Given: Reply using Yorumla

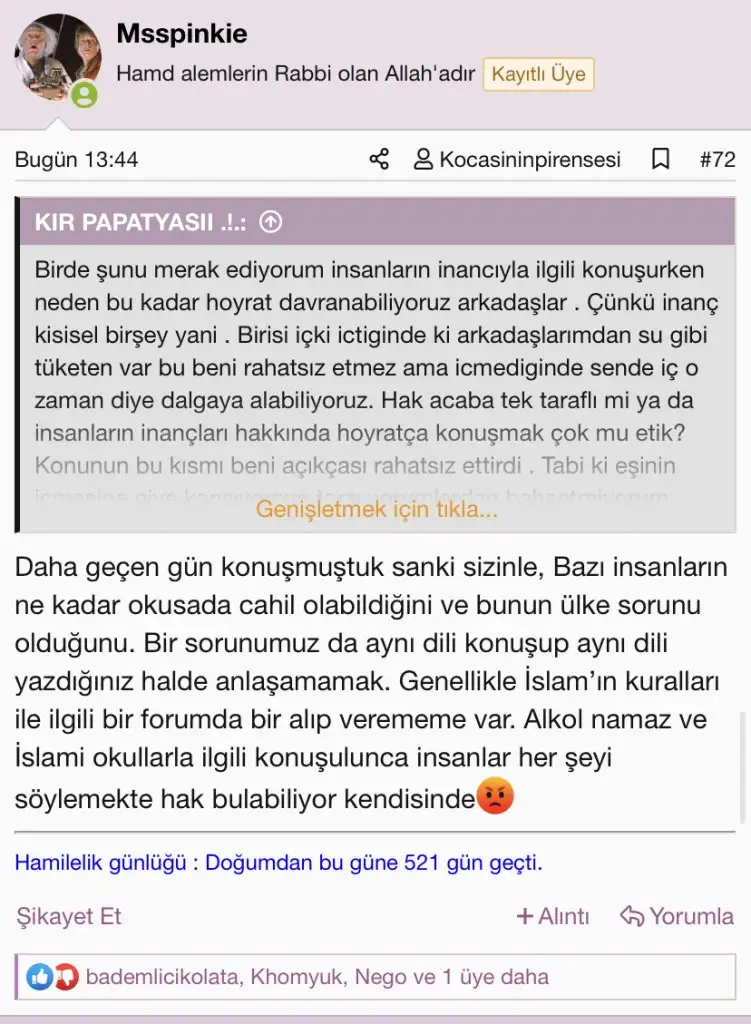Looking at the screenshot, I should pos(677,916).
